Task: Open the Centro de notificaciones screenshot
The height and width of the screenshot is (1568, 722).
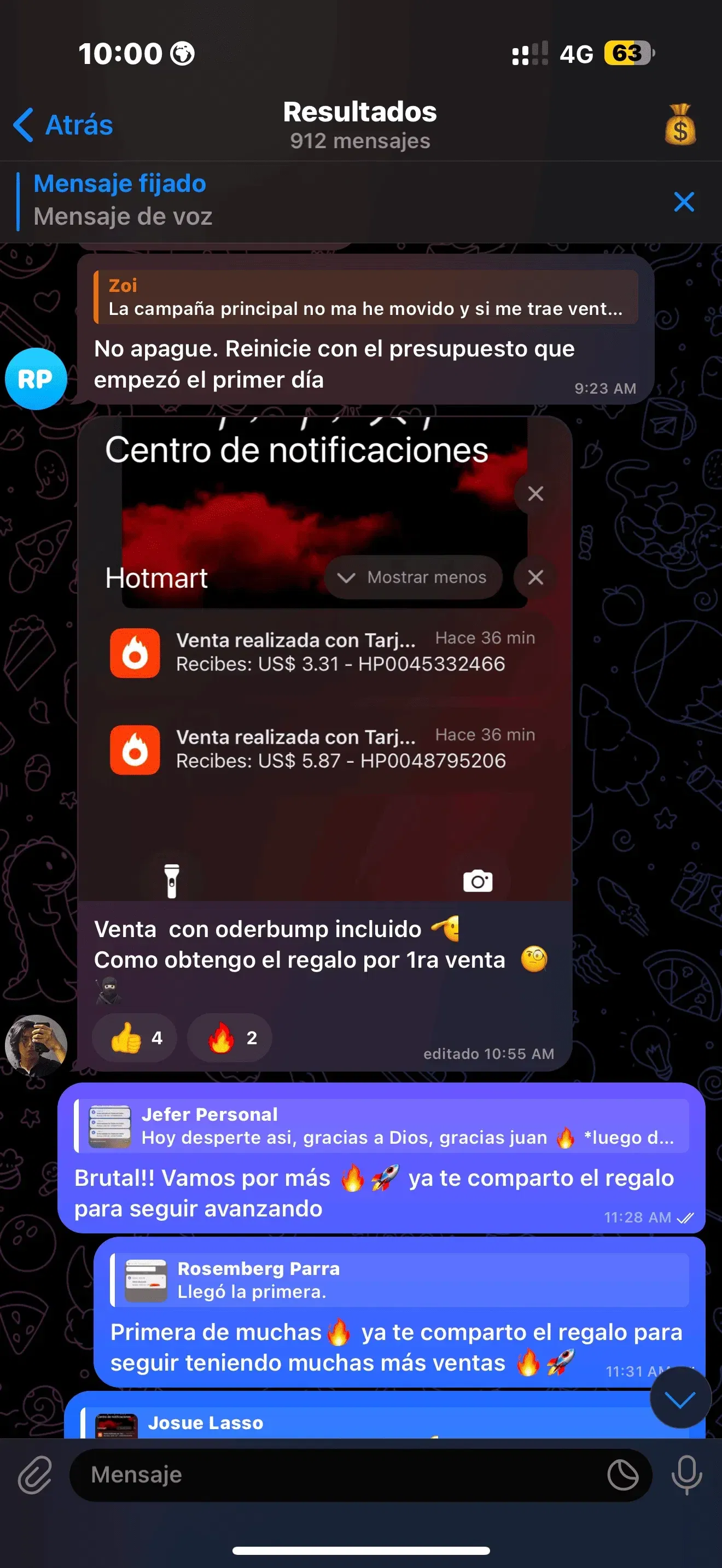Action: [324, 657]
